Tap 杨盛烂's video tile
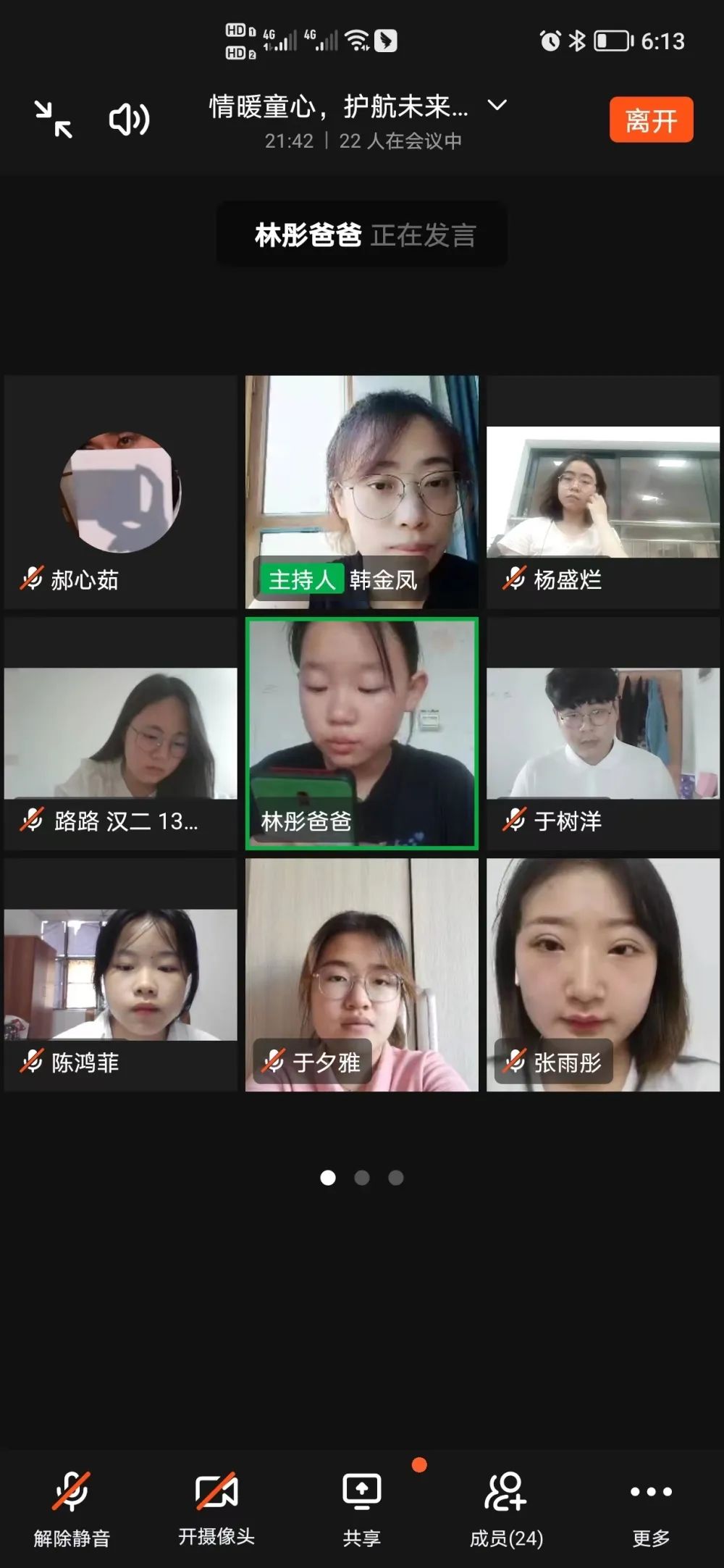The height and width of the screenshot is (1568, 724). pos(603,492)
